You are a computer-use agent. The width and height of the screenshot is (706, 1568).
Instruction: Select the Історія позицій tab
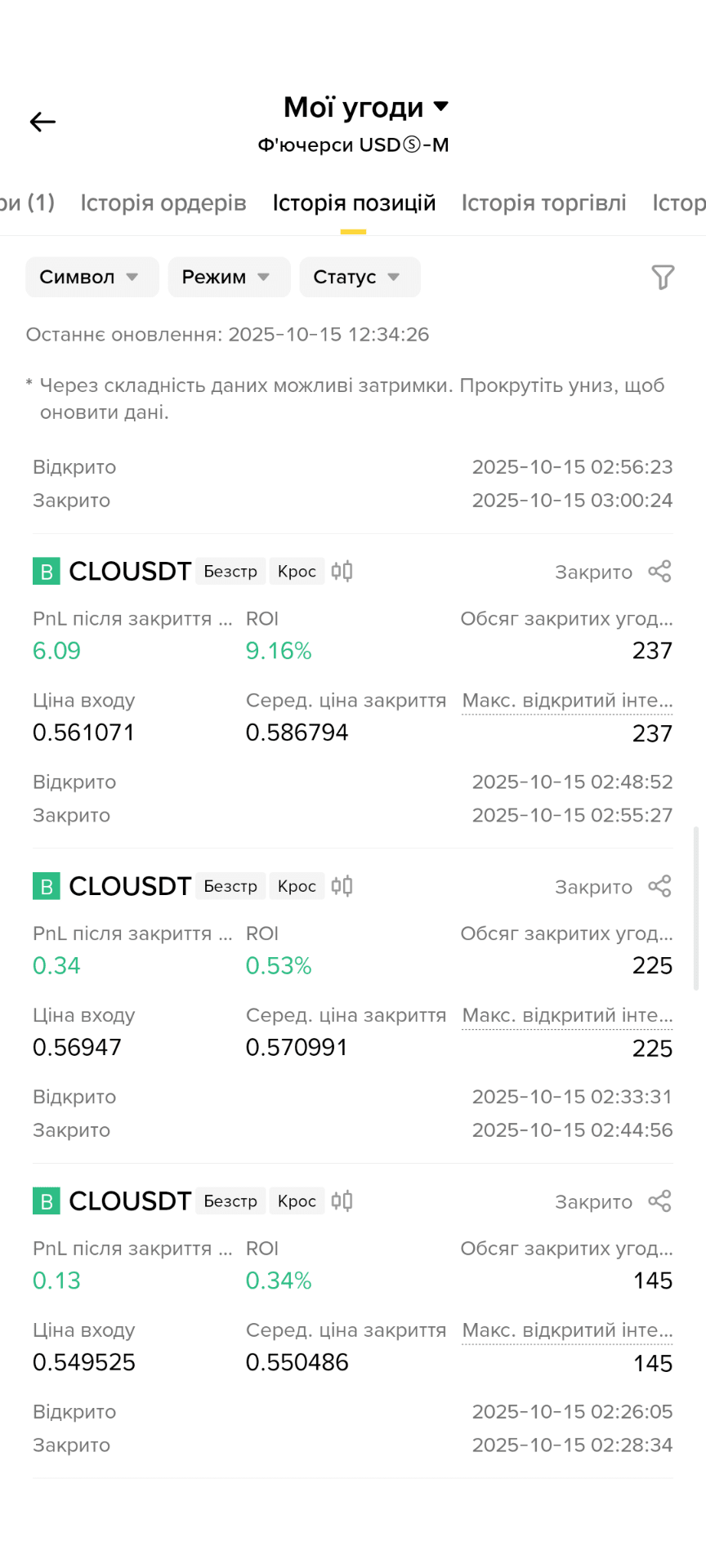[354, 203]
